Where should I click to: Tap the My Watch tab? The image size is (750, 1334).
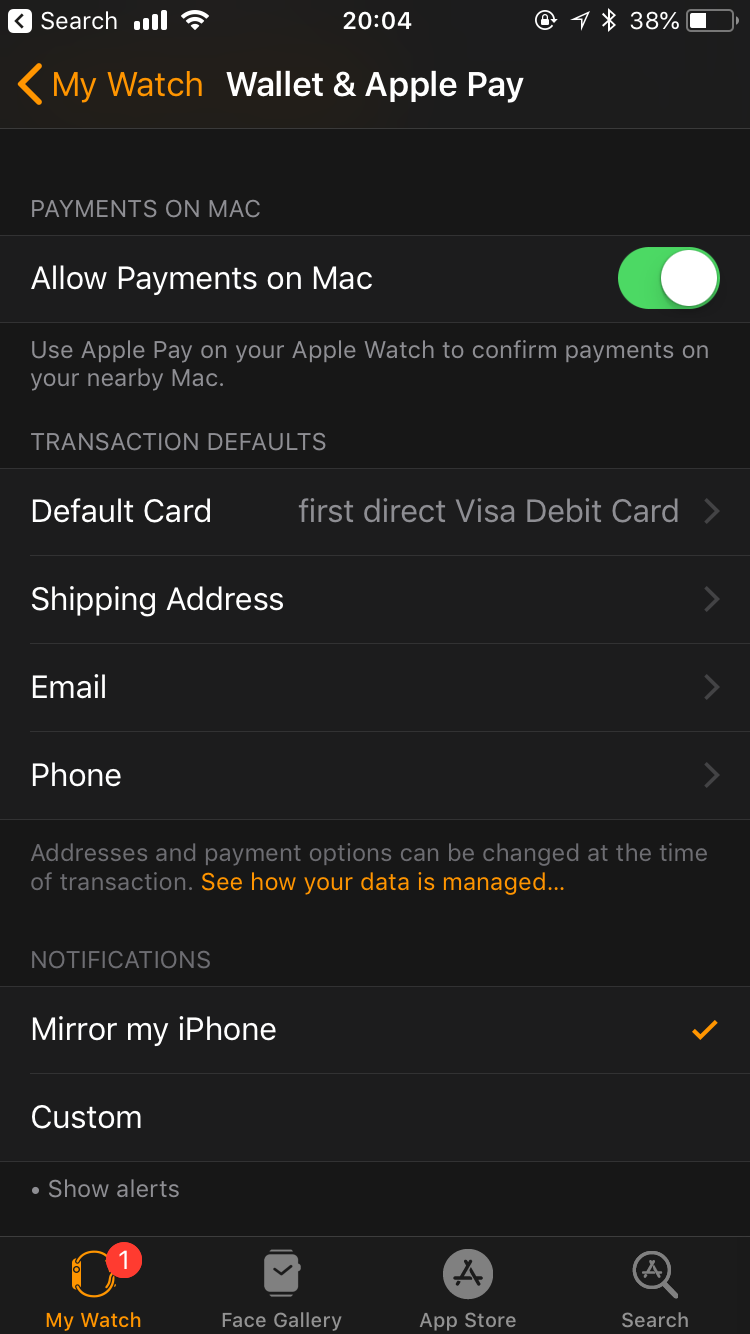94,1288
